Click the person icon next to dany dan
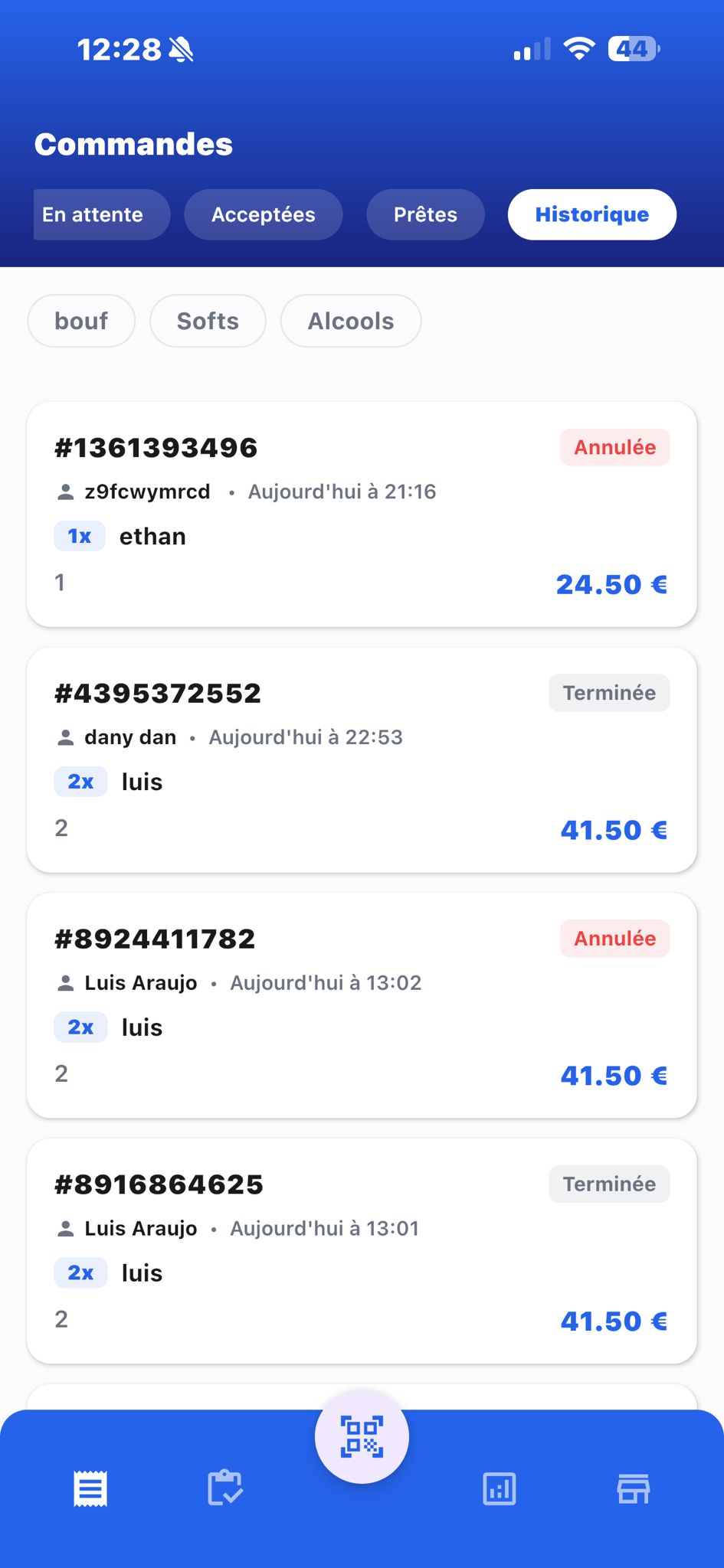 64,737
